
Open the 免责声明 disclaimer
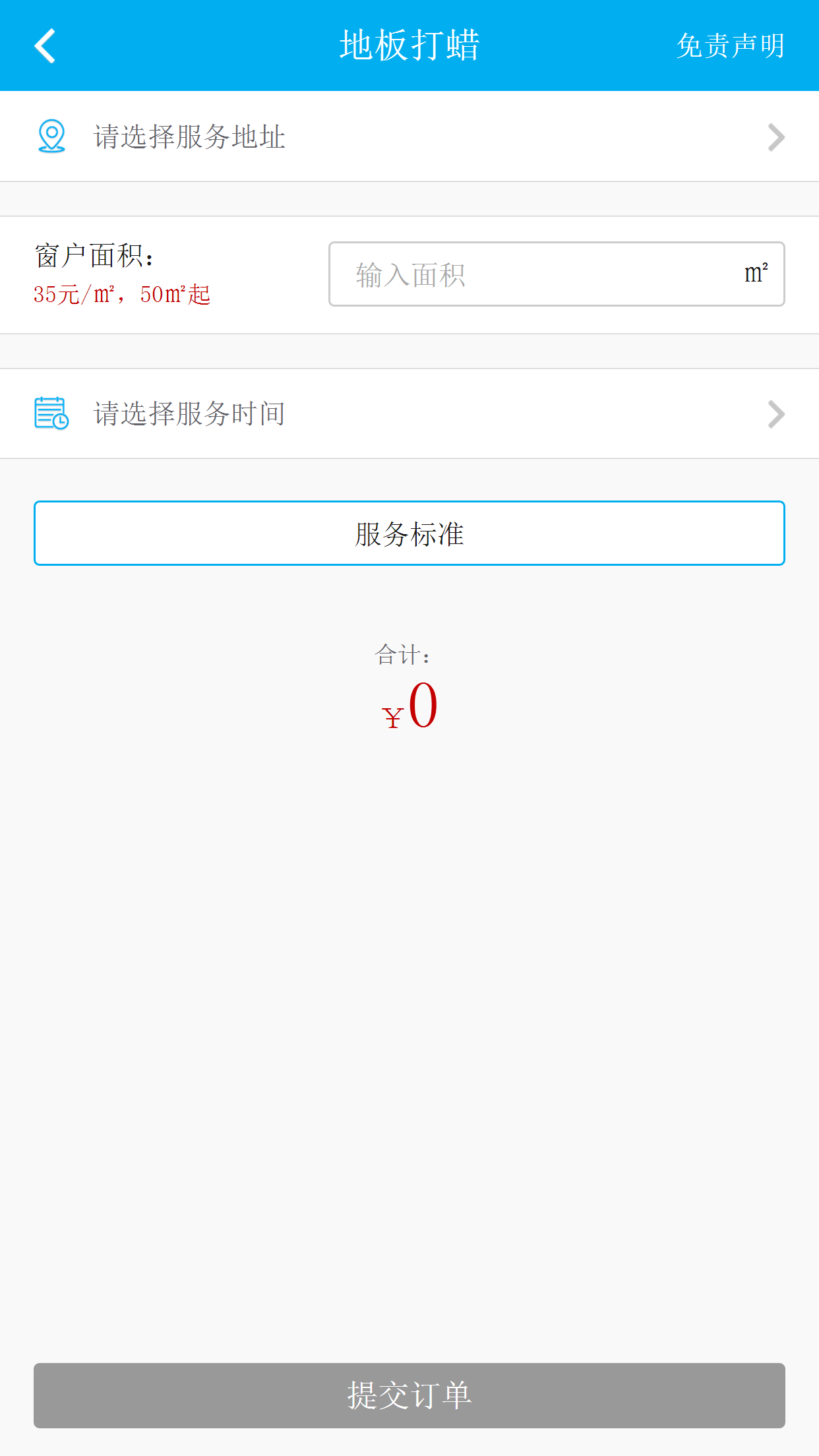[730, 46]
